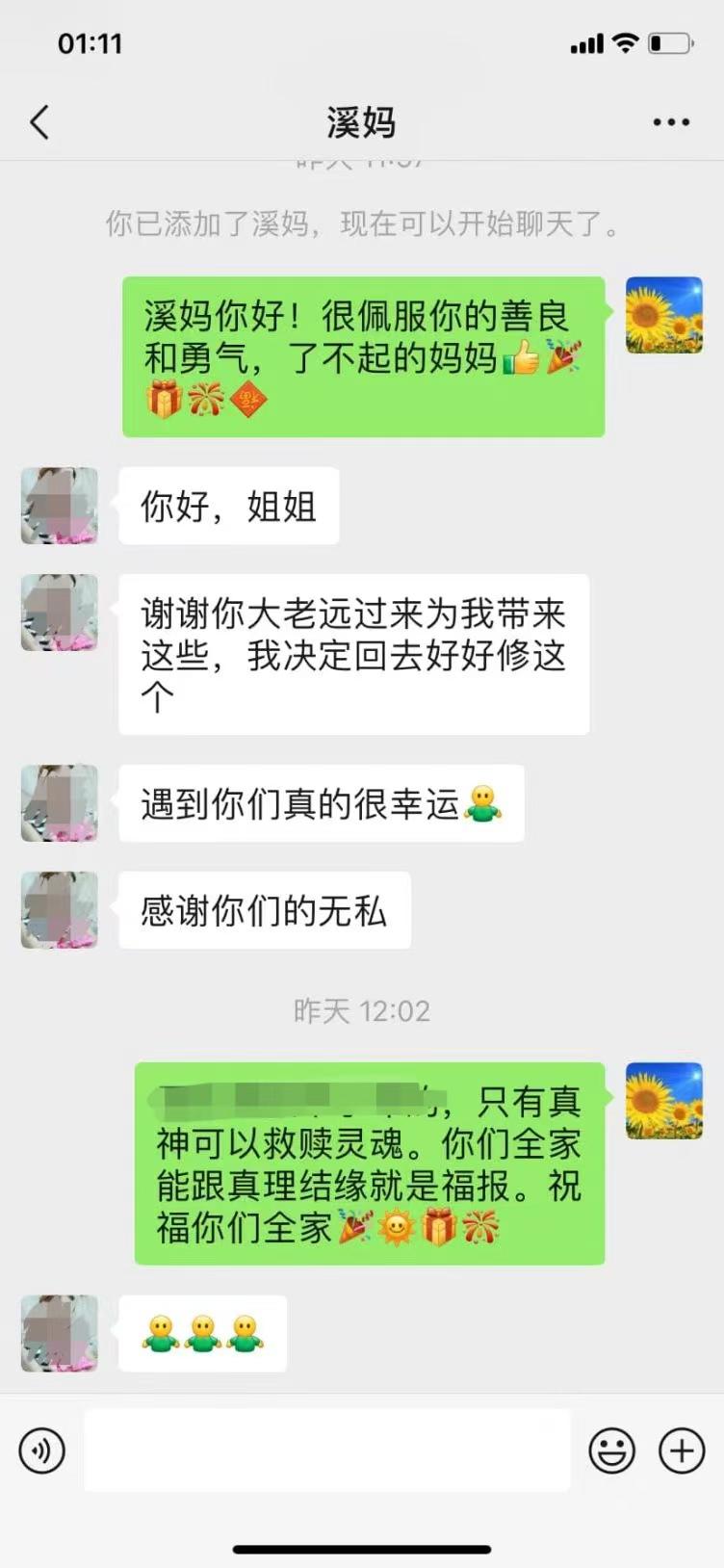Open the emoji sticker panel
The height and width of the screenshot is (1568, 724).
612,1450
